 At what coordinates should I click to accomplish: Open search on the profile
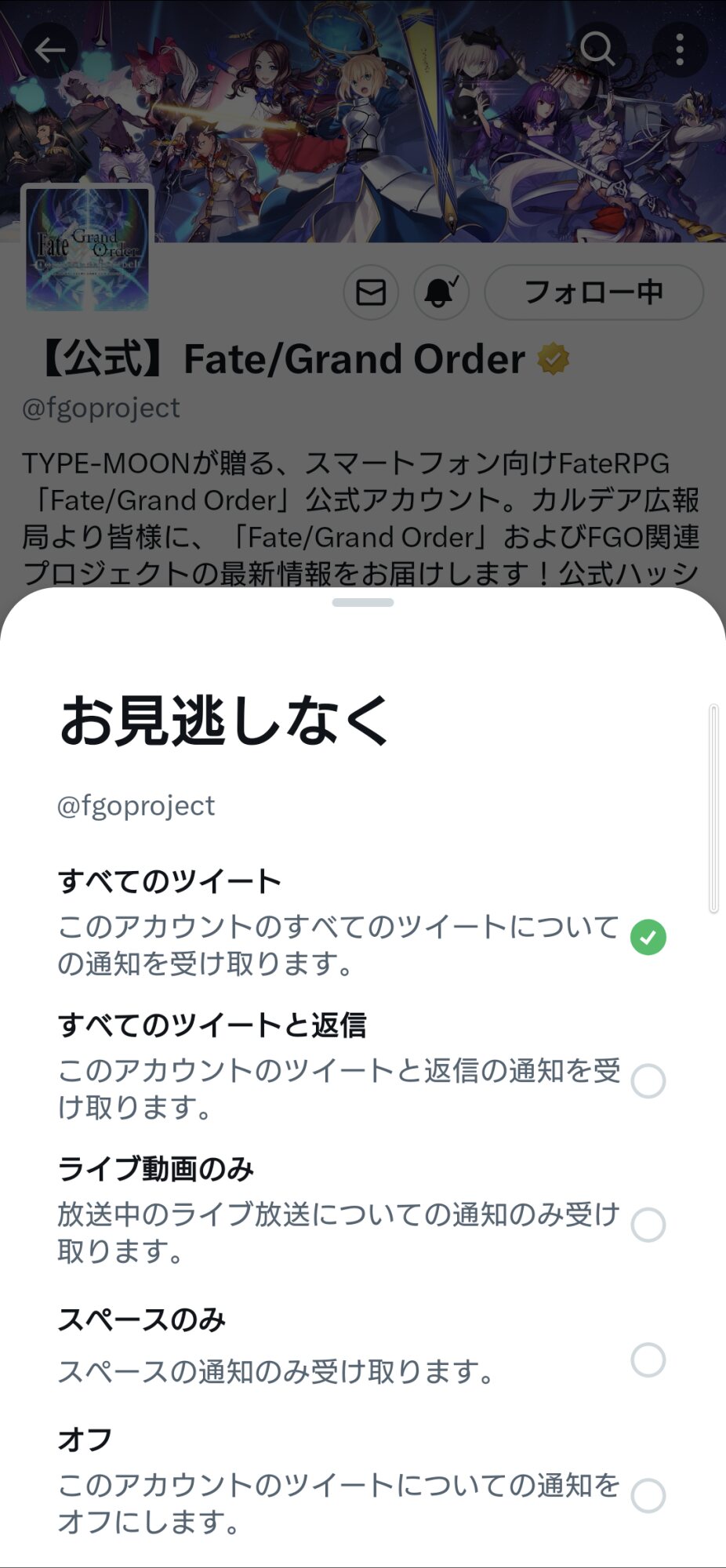click(x=597, y=51)
